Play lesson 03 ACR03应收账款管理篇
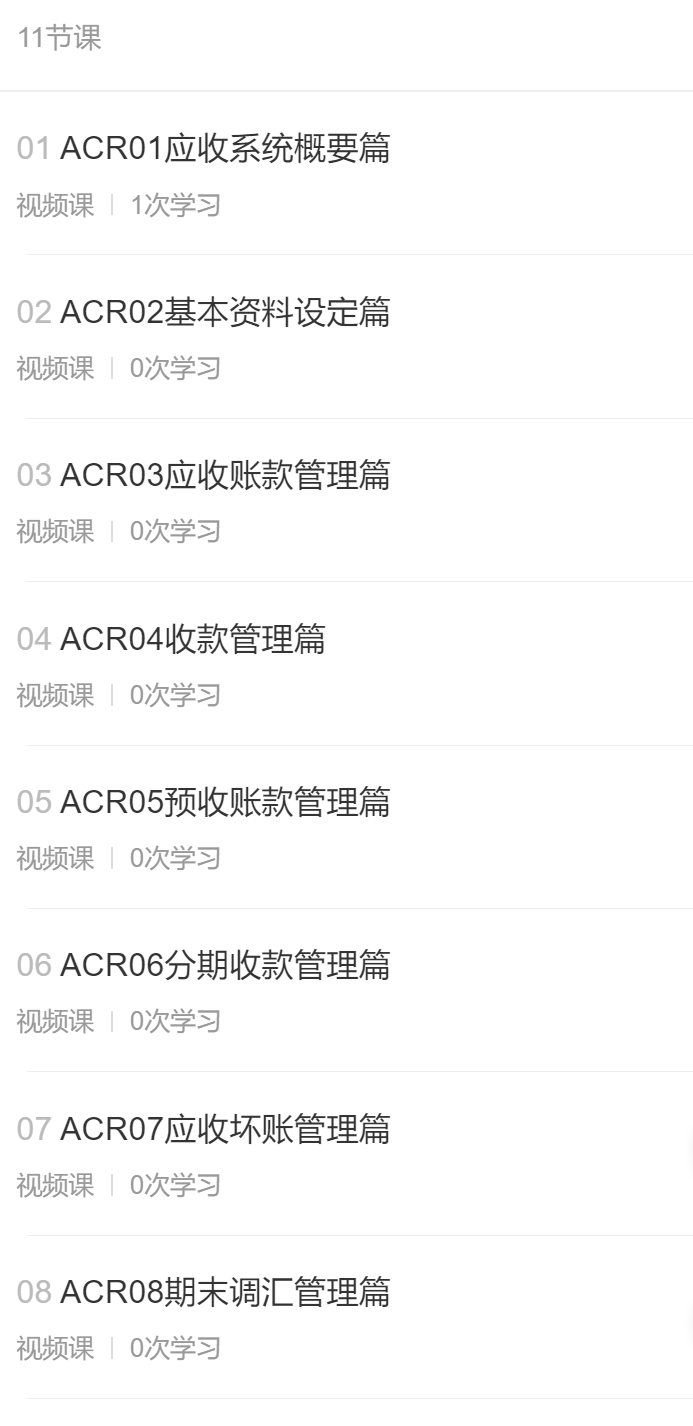 click(225, 476)
